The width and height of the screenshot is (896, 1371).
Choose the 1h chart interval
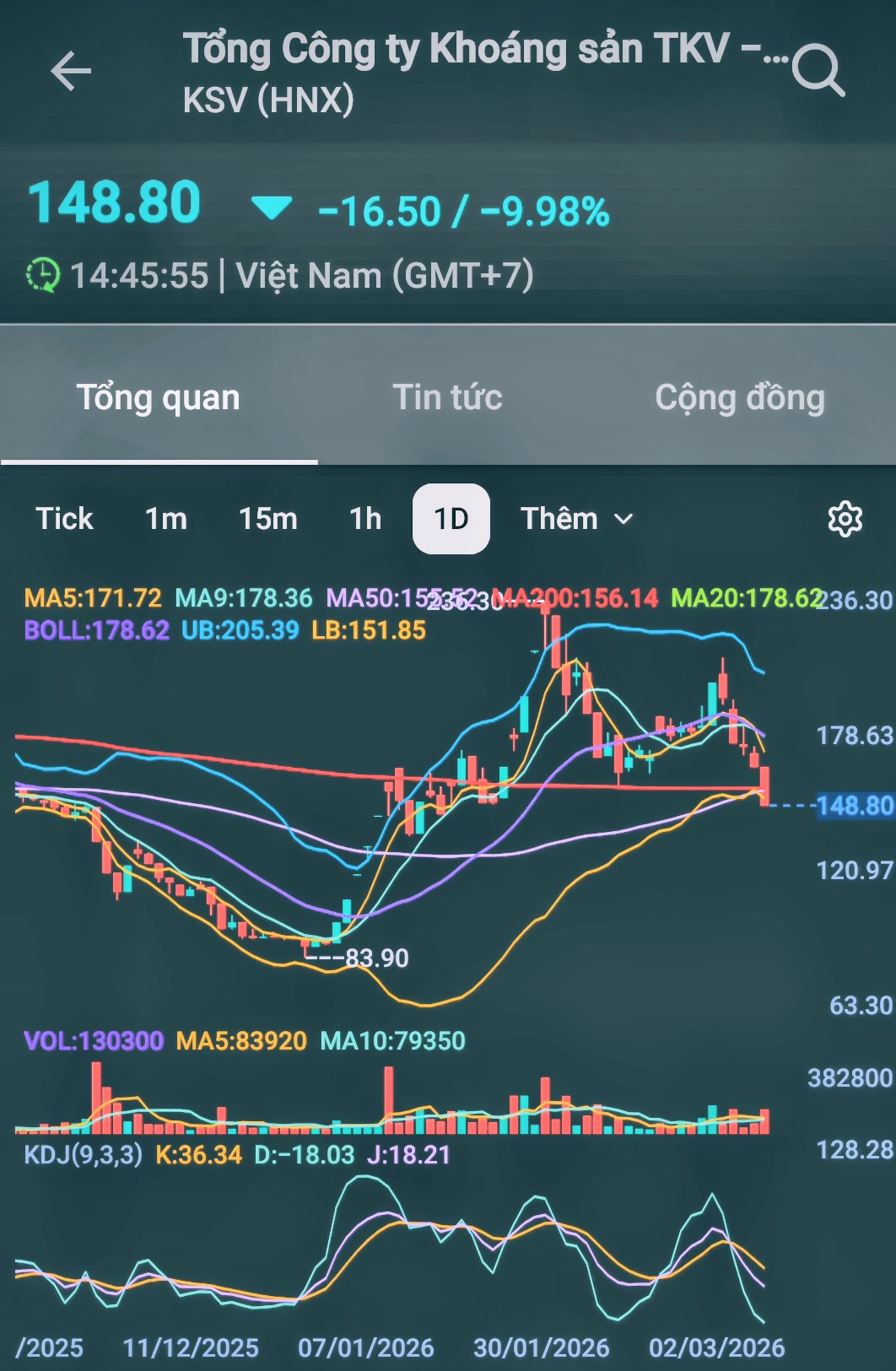click(365, 519)
